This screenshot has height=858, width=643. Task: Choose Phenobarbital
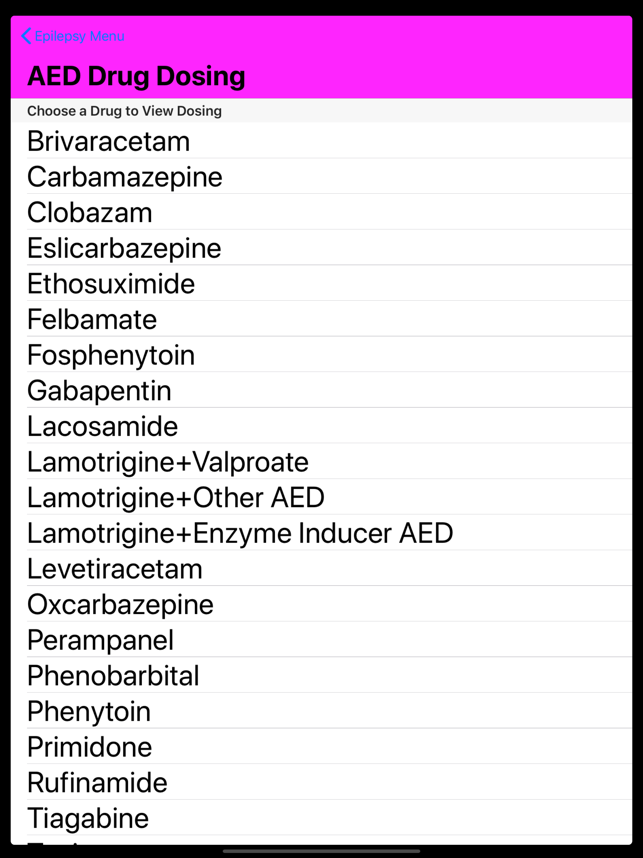113,676
